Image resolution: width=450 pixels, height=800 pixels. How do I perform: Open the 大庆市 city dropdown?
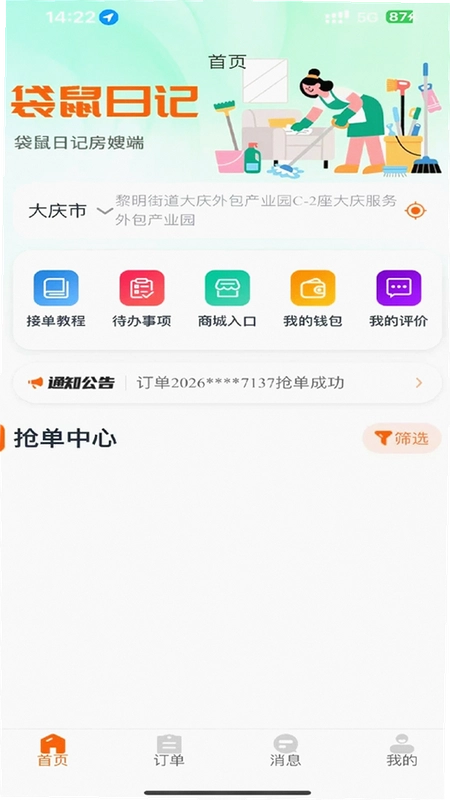(70, 211)
